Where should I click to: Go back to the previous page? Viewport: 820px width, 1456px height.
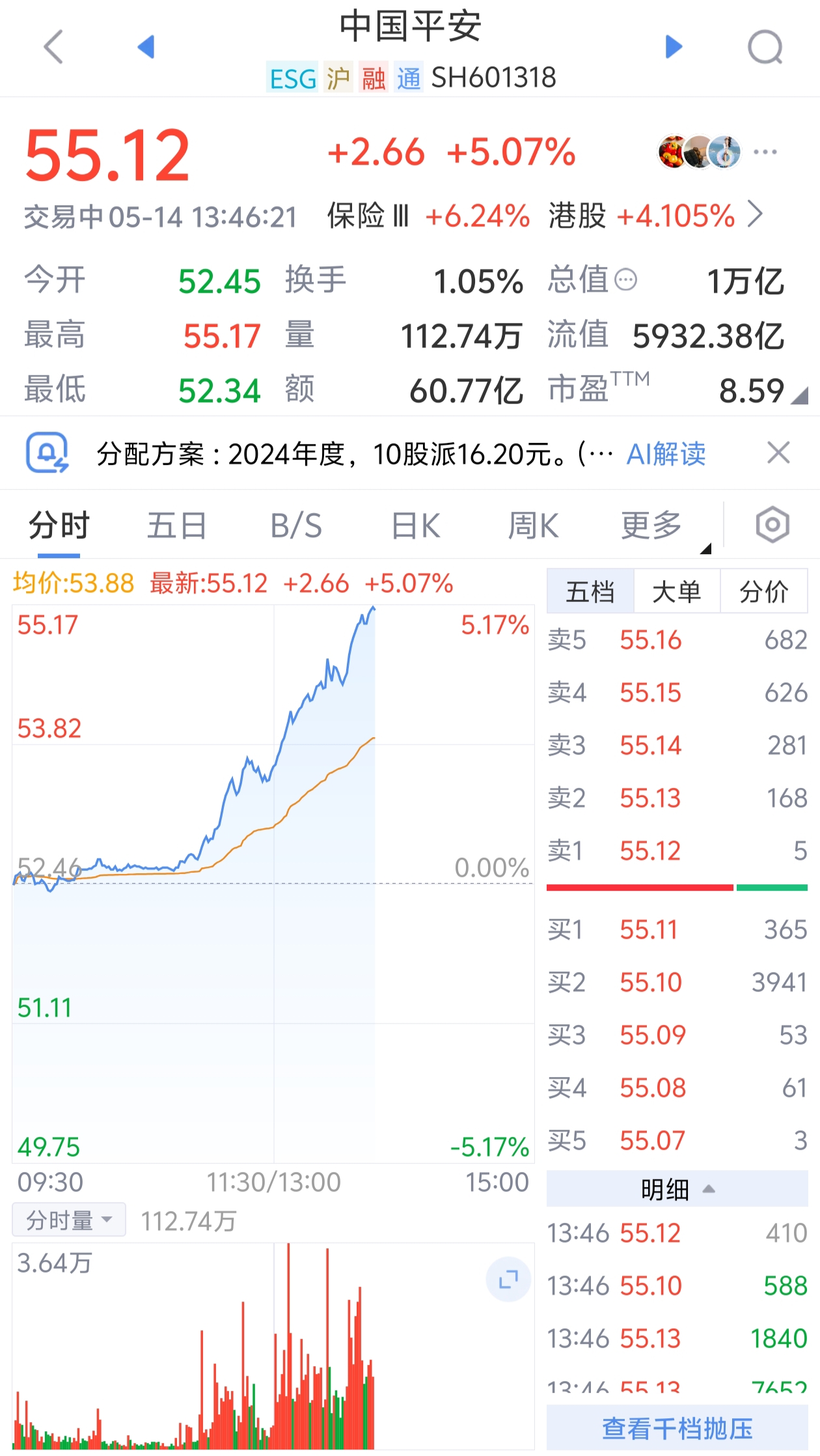54,47
